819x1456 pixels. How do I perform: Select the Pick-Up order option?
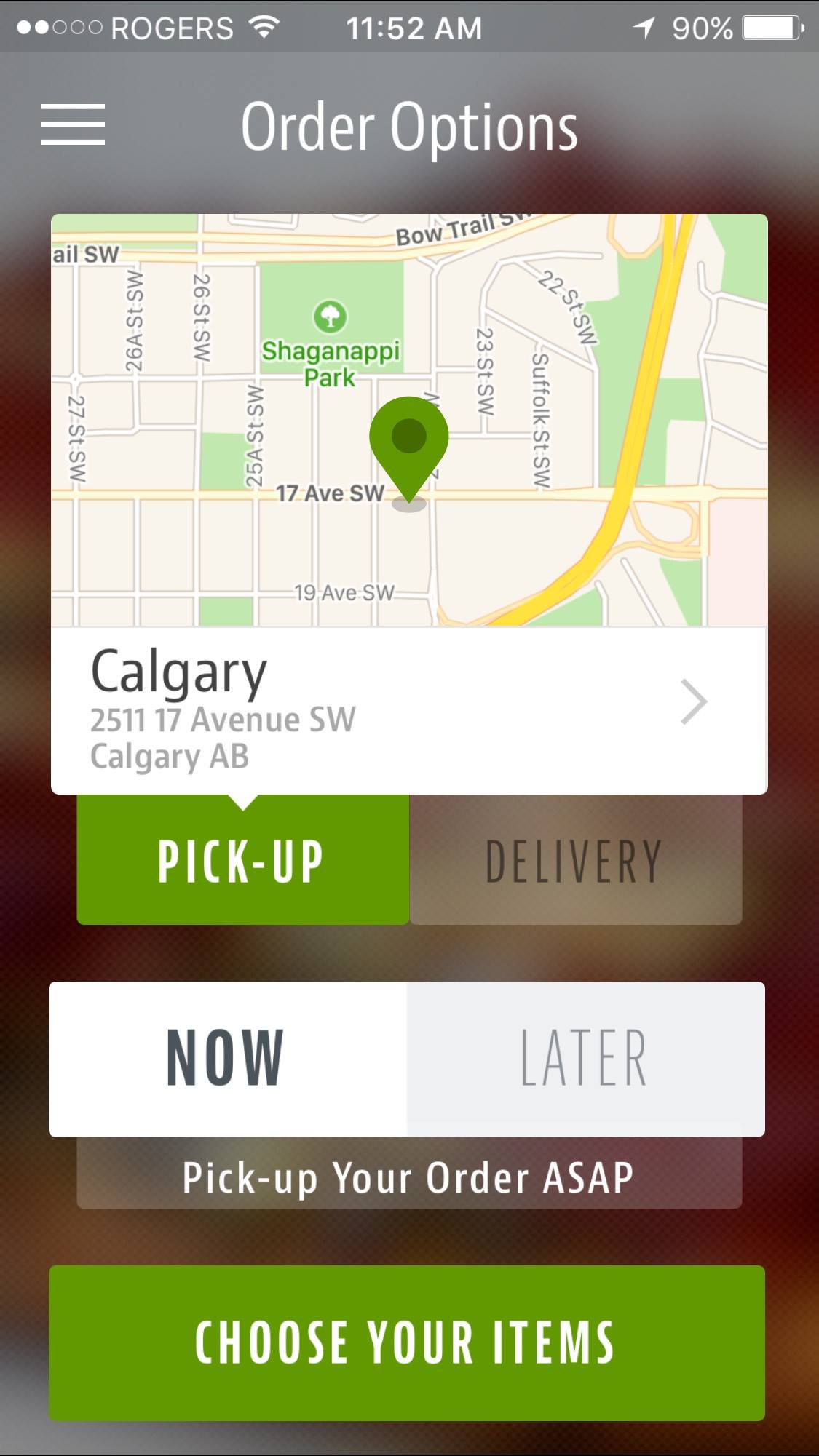(242, 861)
